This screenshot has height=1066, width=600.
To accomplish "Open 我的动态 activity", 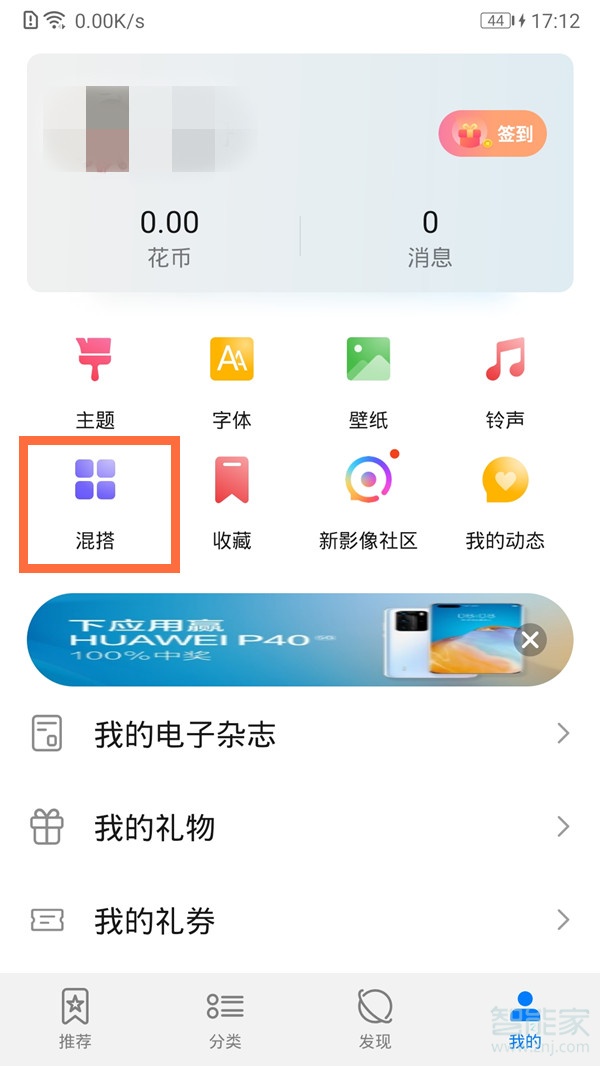I will 505,500.
